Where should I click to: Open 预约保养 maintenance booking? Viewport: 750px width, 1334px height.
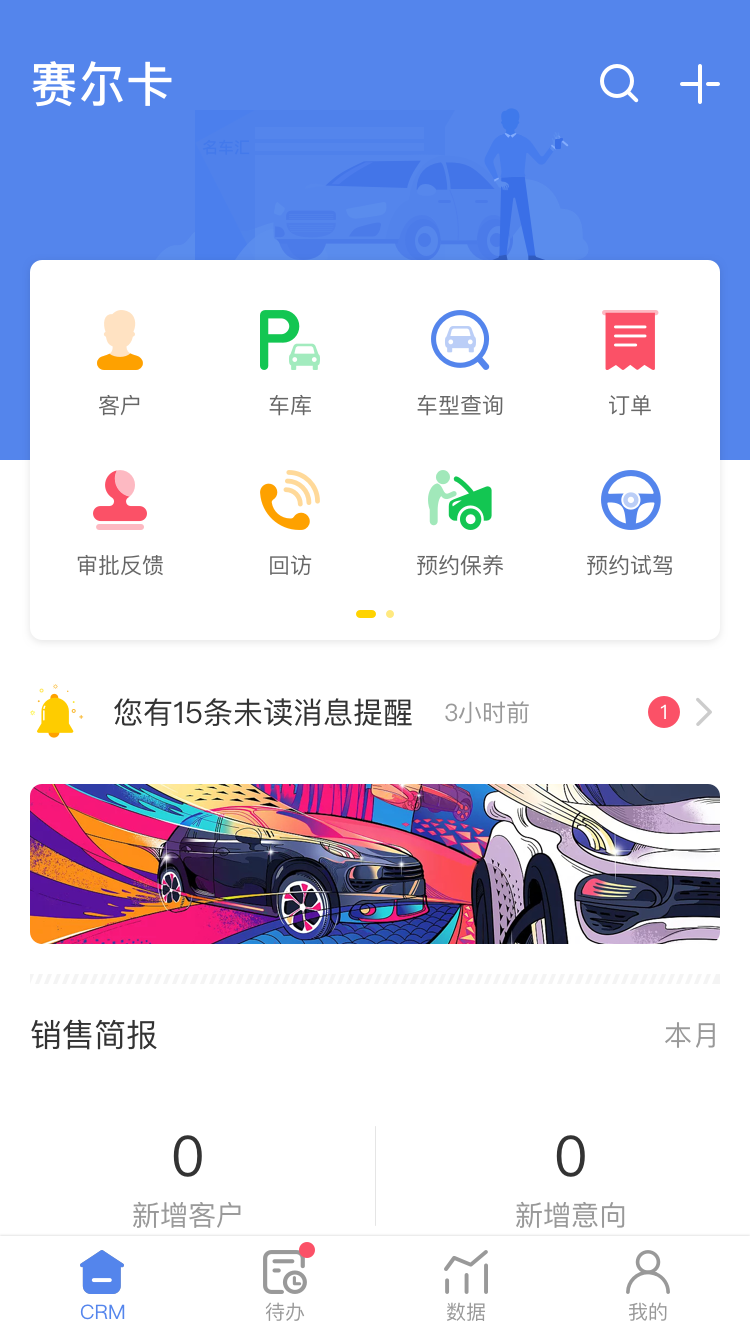click(460, 522)
